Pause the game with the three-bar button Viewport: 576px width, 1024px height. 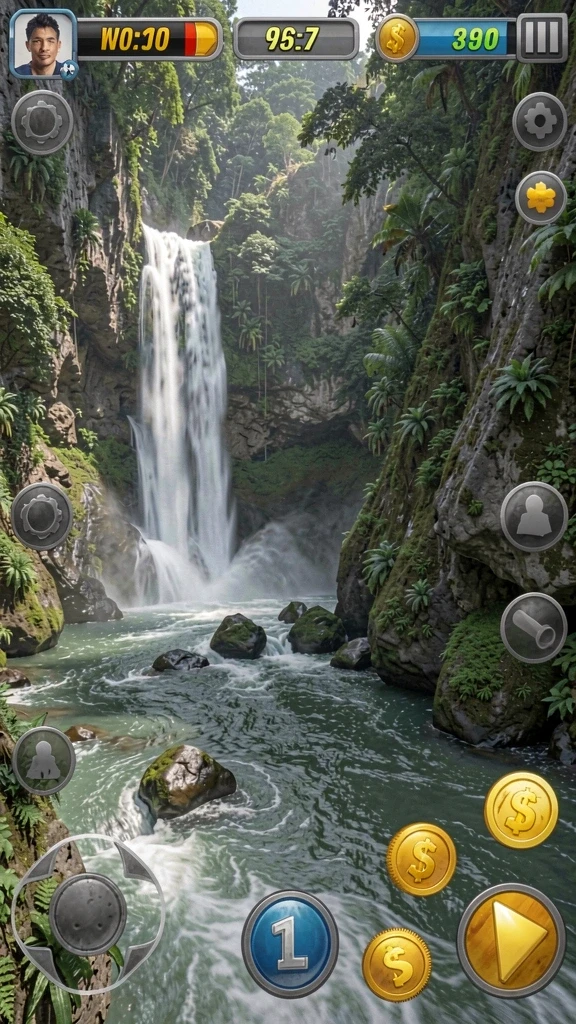point(542,38)
